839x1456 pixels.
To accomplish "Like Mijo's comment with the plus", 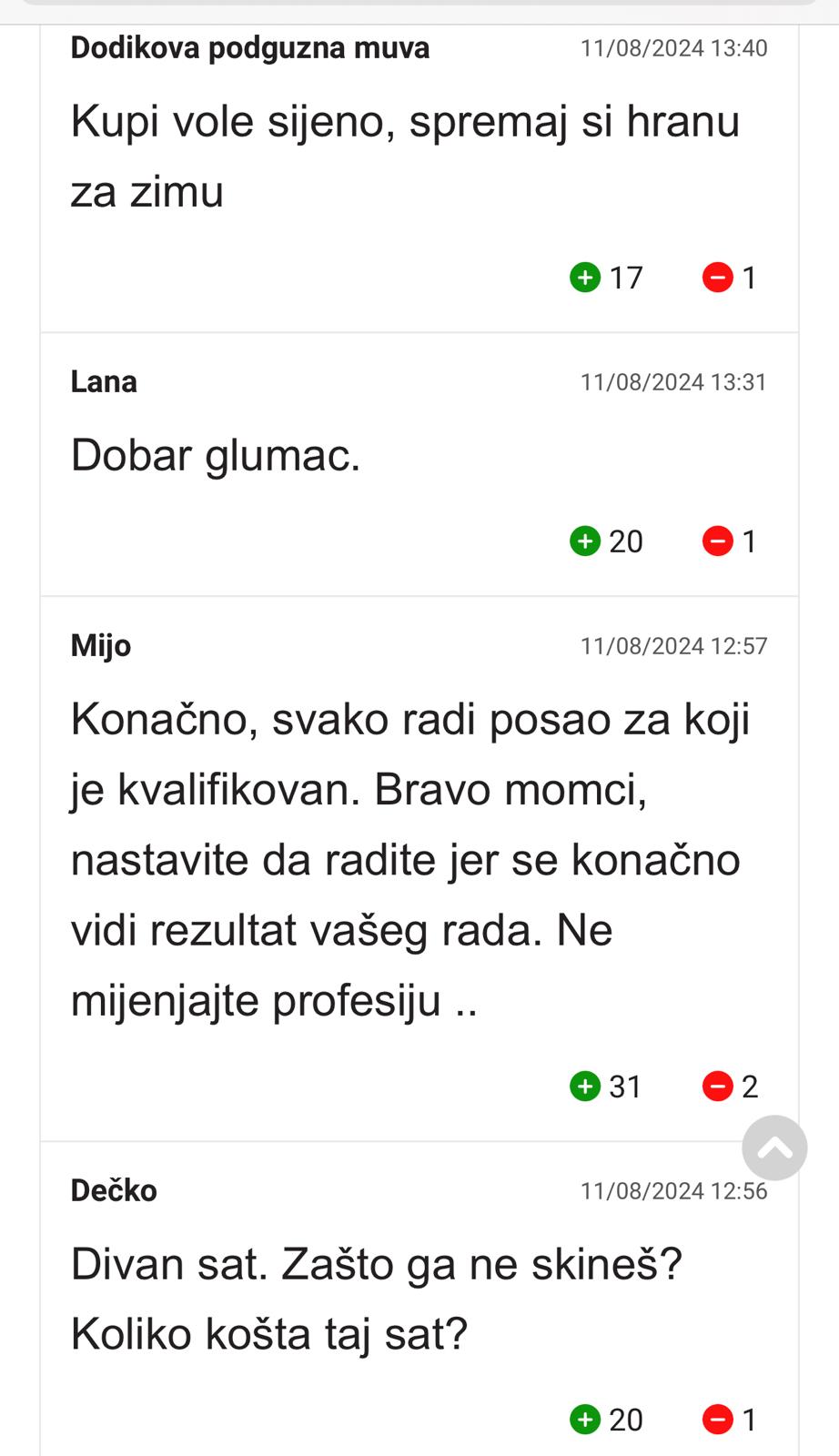I will coord(585,1086).
